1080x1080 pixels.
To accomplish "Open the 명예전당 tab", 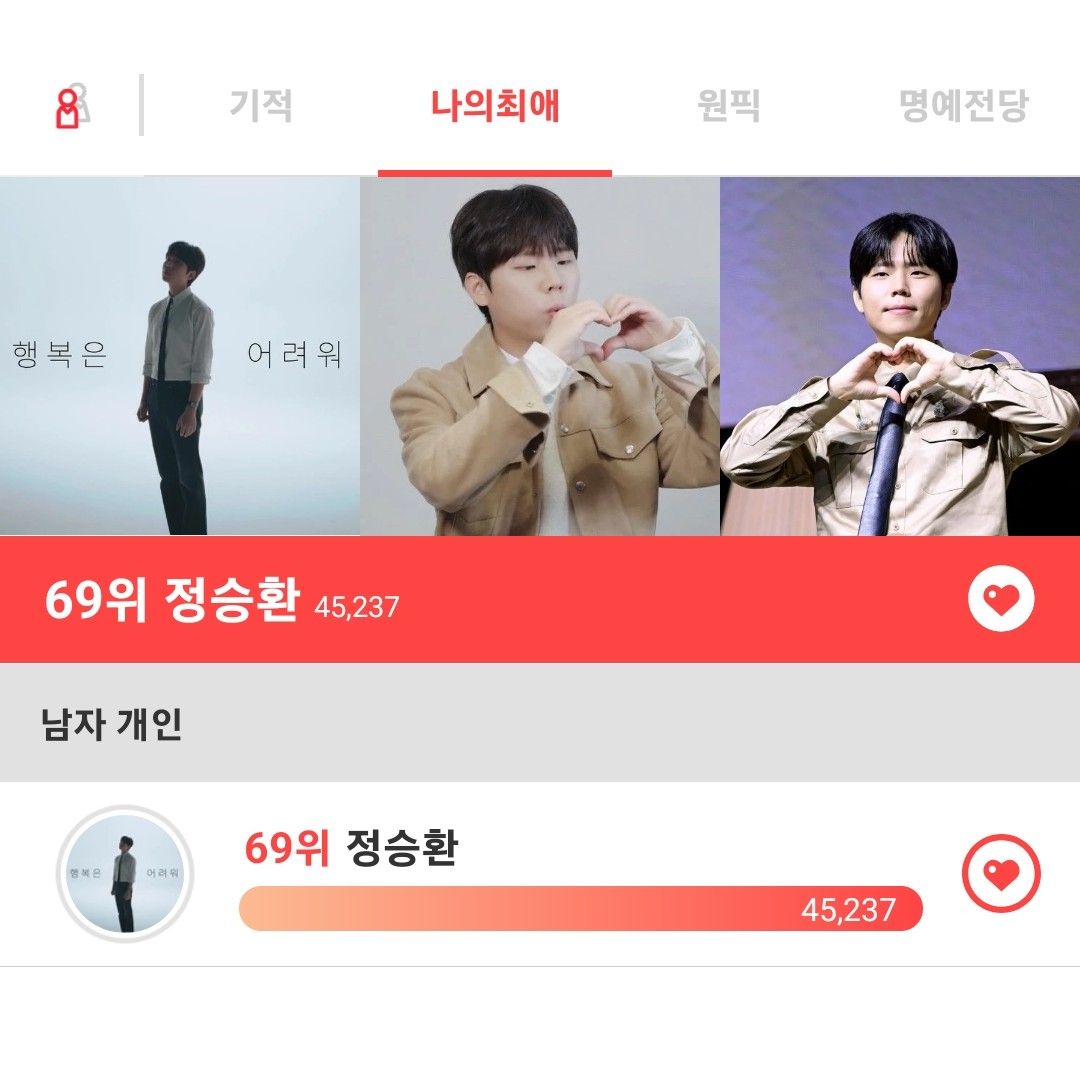I will pos(963,105).
